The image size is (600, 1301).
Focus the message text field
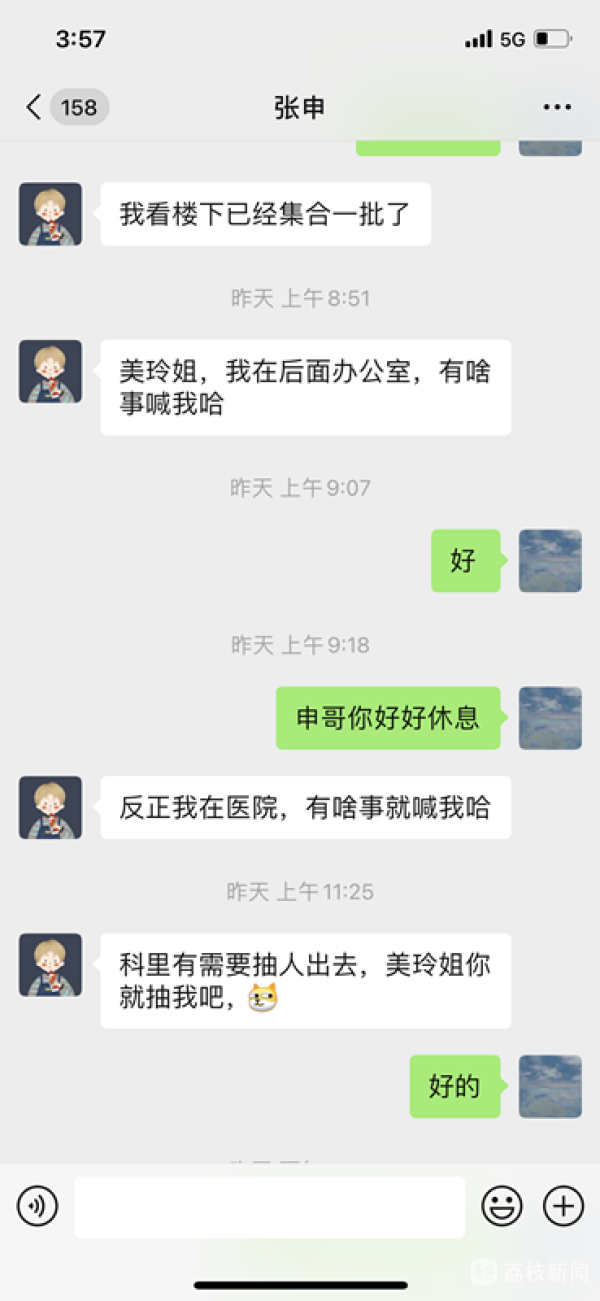click(x=269, y=1207)
